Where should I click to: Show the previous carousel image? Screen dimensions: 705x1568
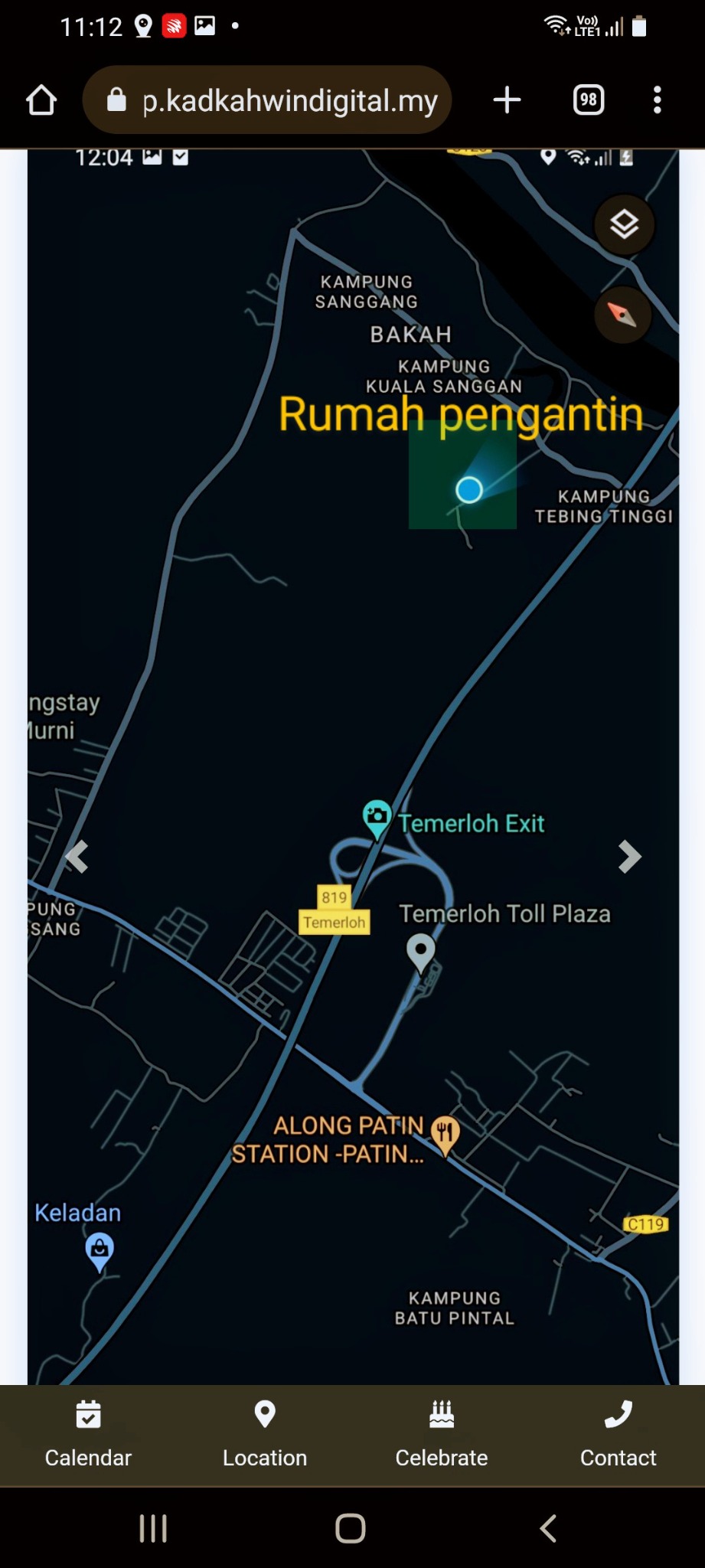[77, 857]
